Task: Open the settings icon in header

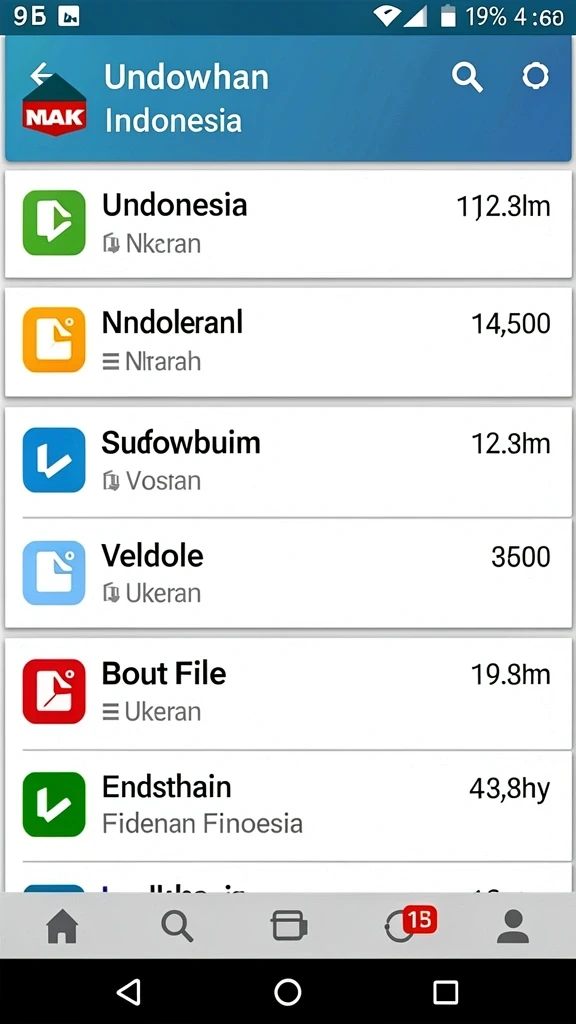Action: click(x=536, y=76)
